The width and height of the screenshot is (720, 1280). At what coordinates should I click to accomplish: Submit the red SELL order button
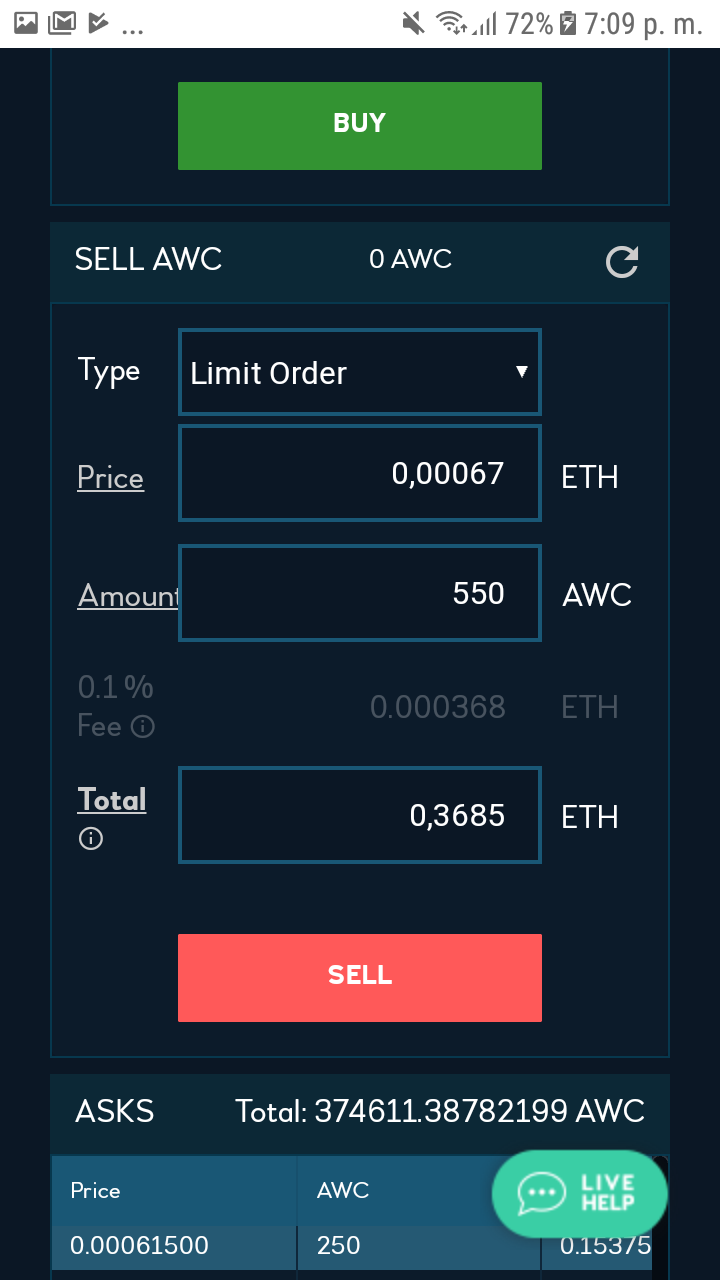click(360, 977)
